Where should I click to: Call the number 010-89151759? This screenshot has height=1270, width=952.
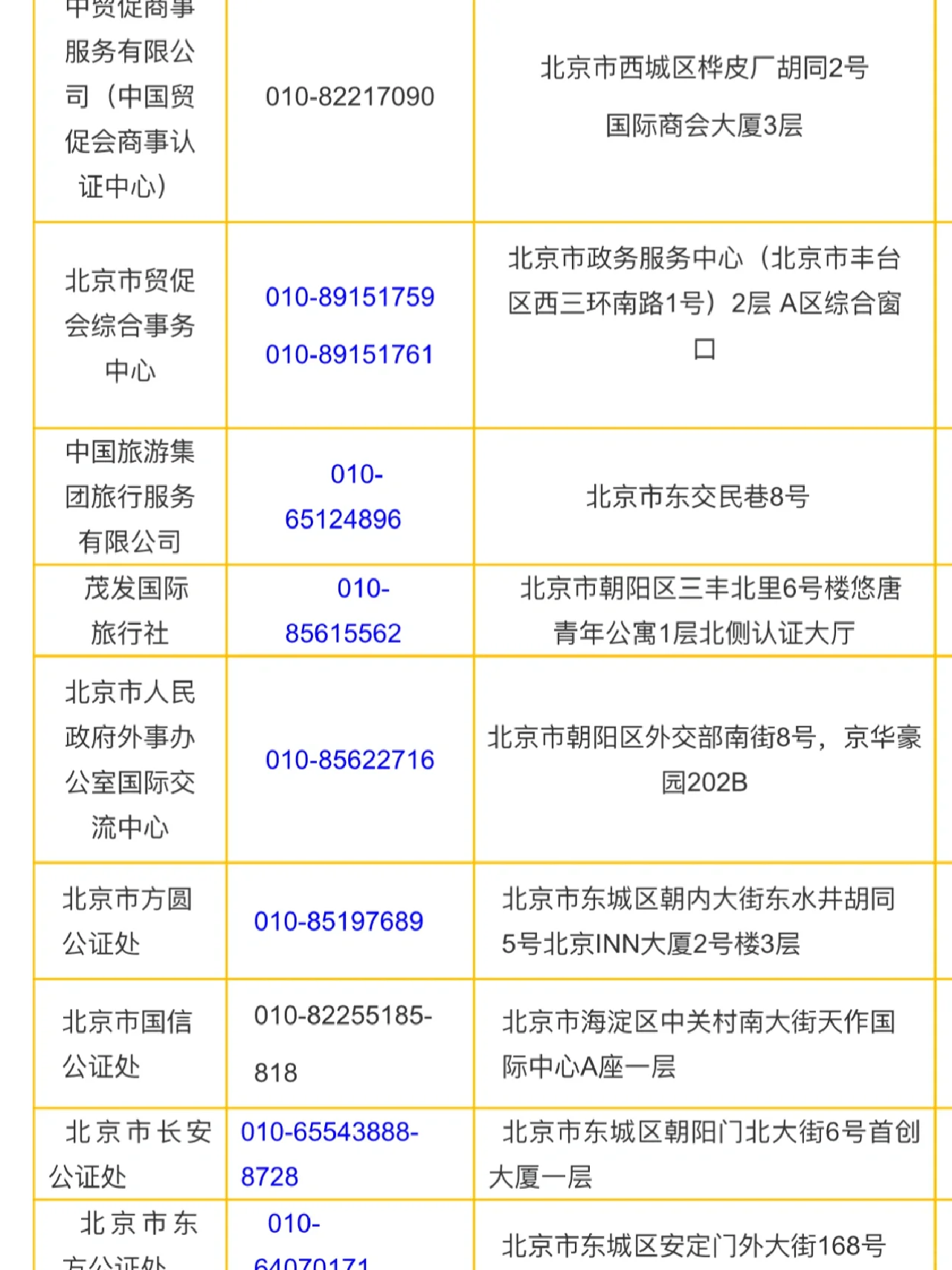click(350, 297)
